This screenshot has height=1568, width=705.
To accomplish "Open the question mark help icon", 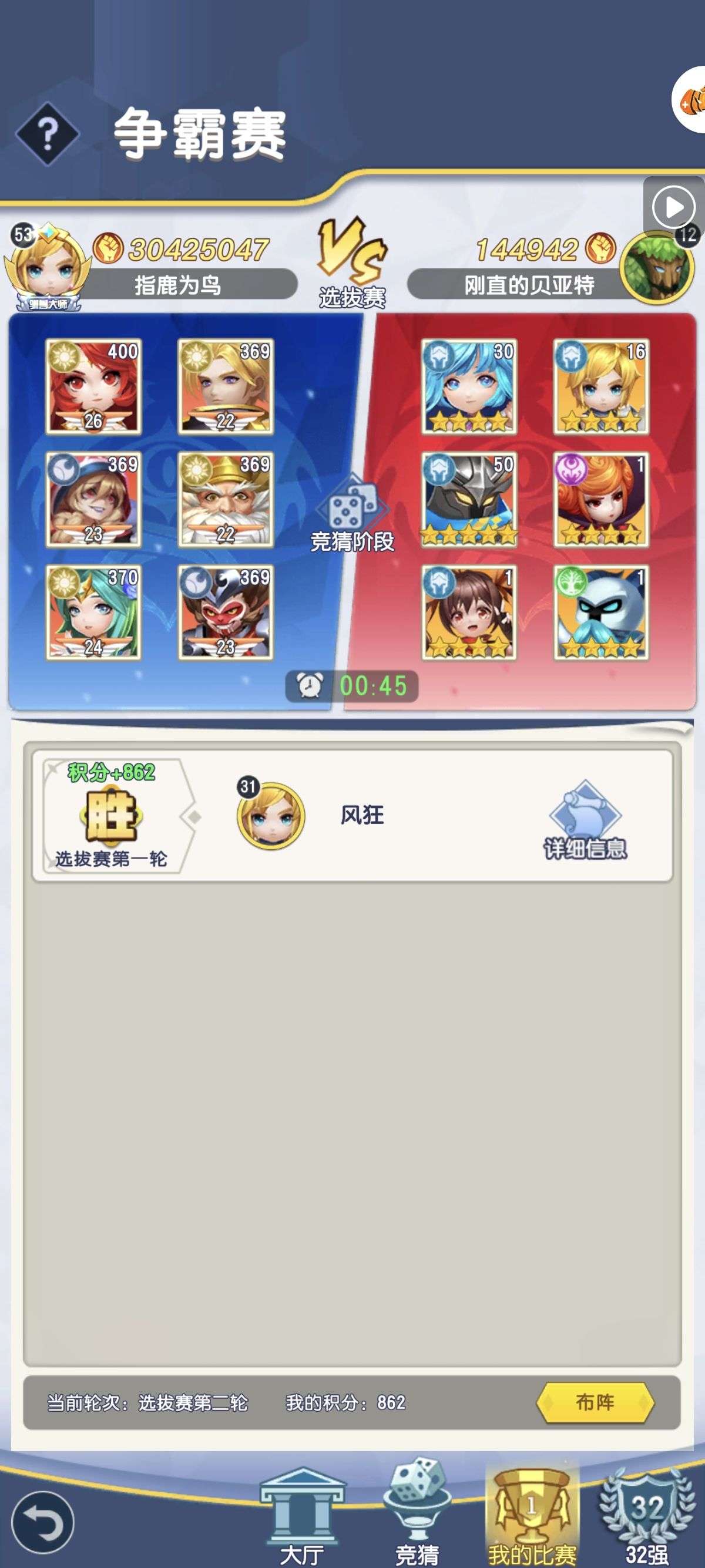I will point(47,133).
